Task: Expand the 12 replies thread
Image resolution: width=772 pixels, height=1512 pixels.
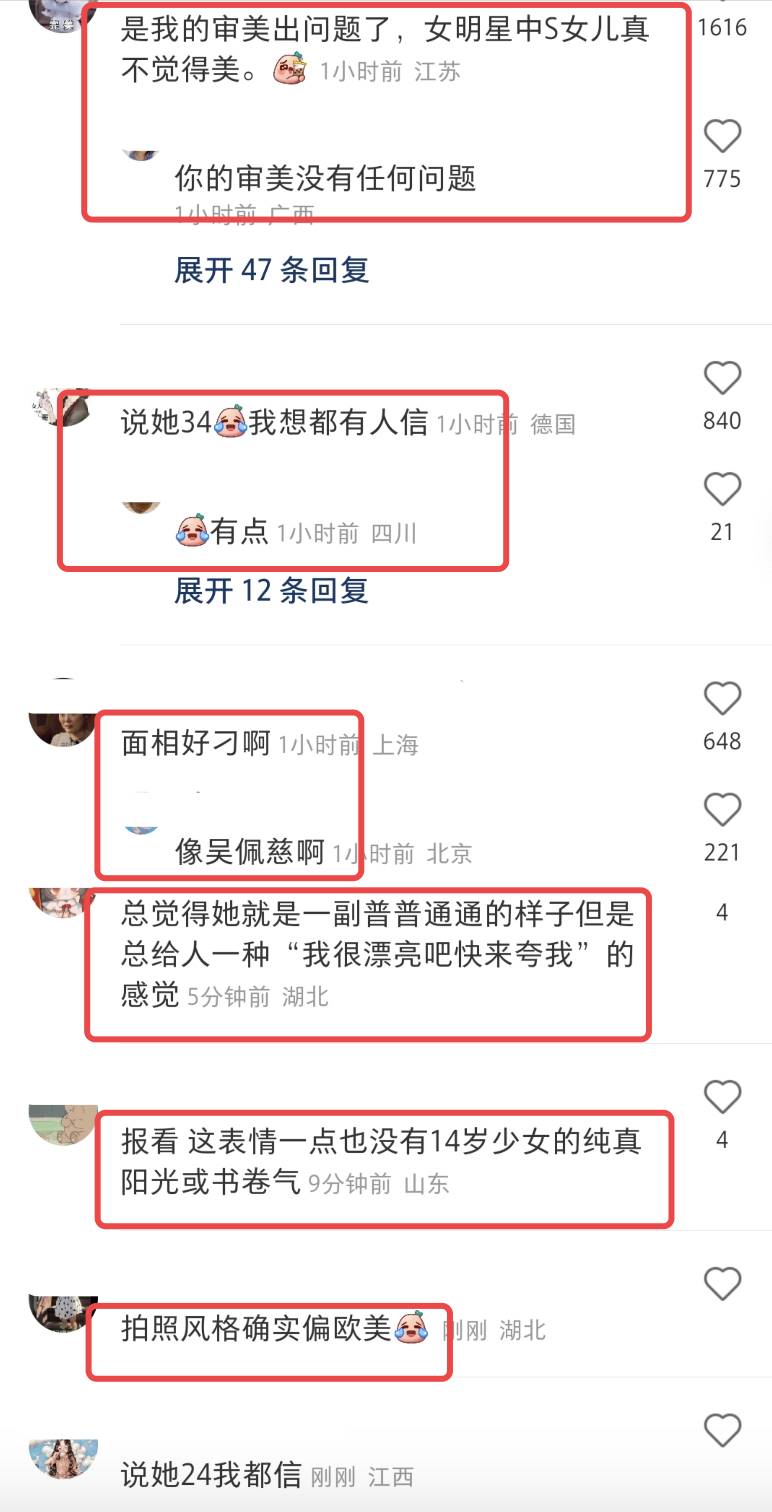Action: point(271,590)
